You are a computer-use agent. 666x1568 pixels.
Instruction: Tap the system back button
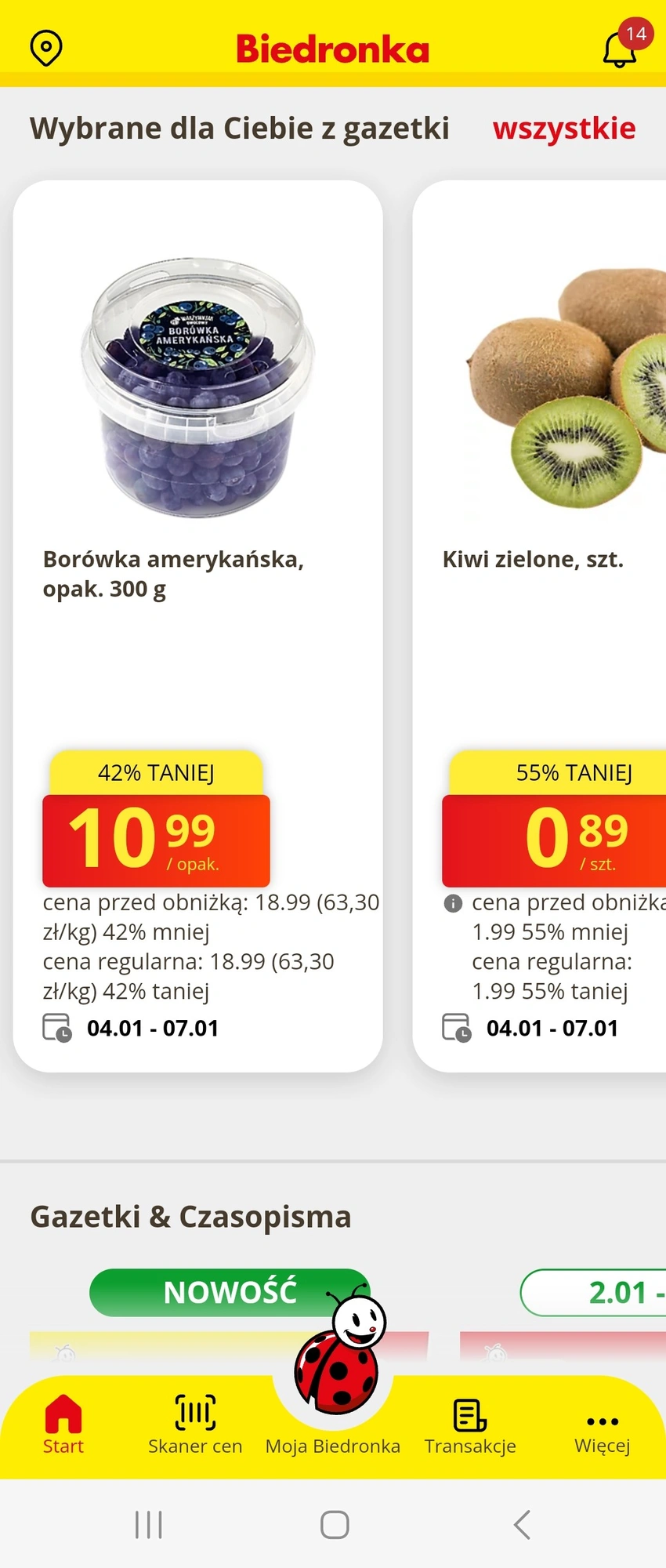click(522, 1525)
